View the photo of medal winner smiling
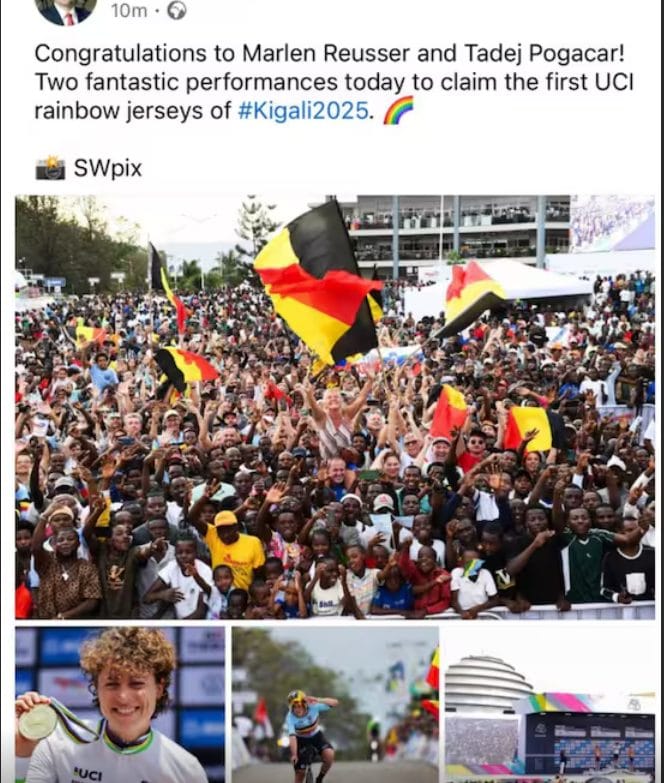 click(x=120, y=704)
